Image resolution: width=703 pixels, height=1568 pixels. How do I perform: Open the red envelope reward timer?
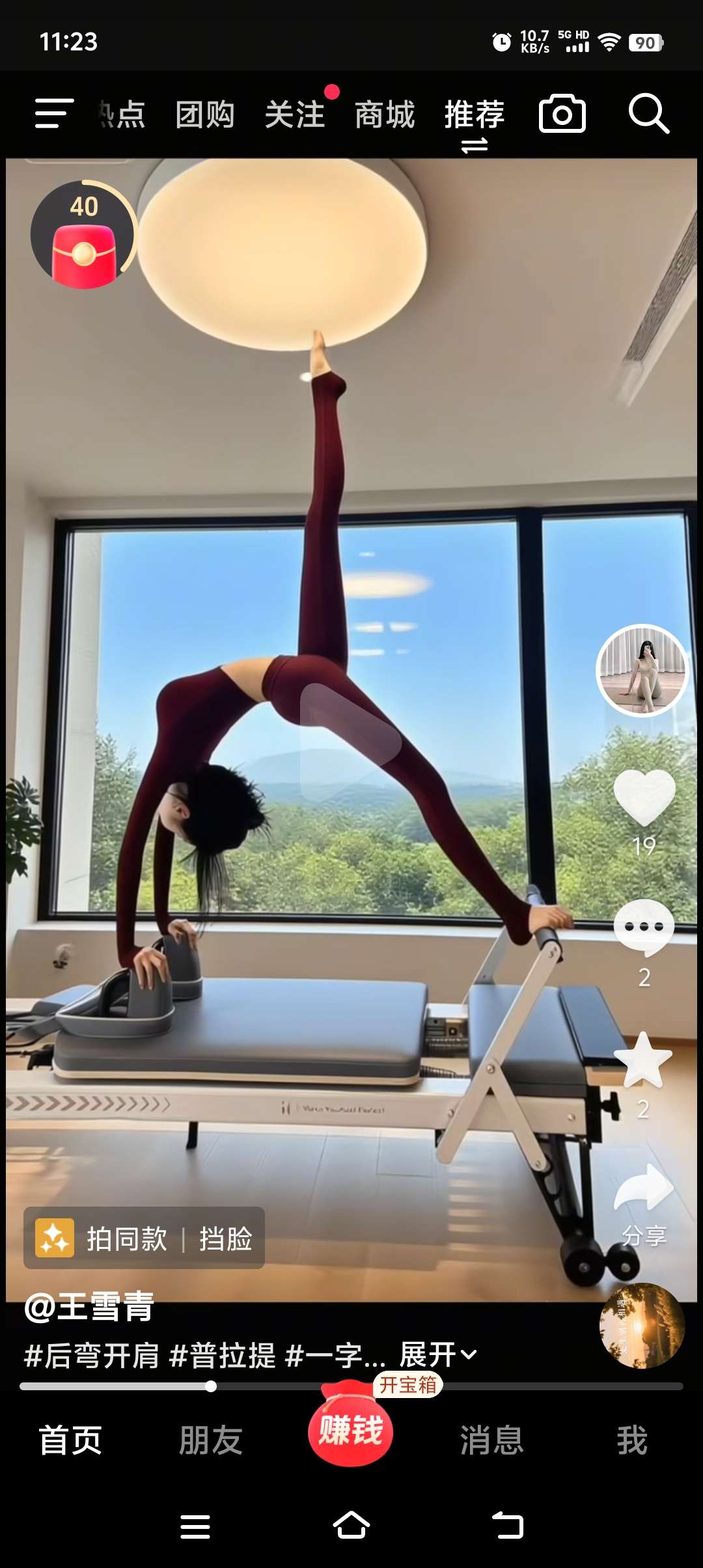tap(83, 235)
